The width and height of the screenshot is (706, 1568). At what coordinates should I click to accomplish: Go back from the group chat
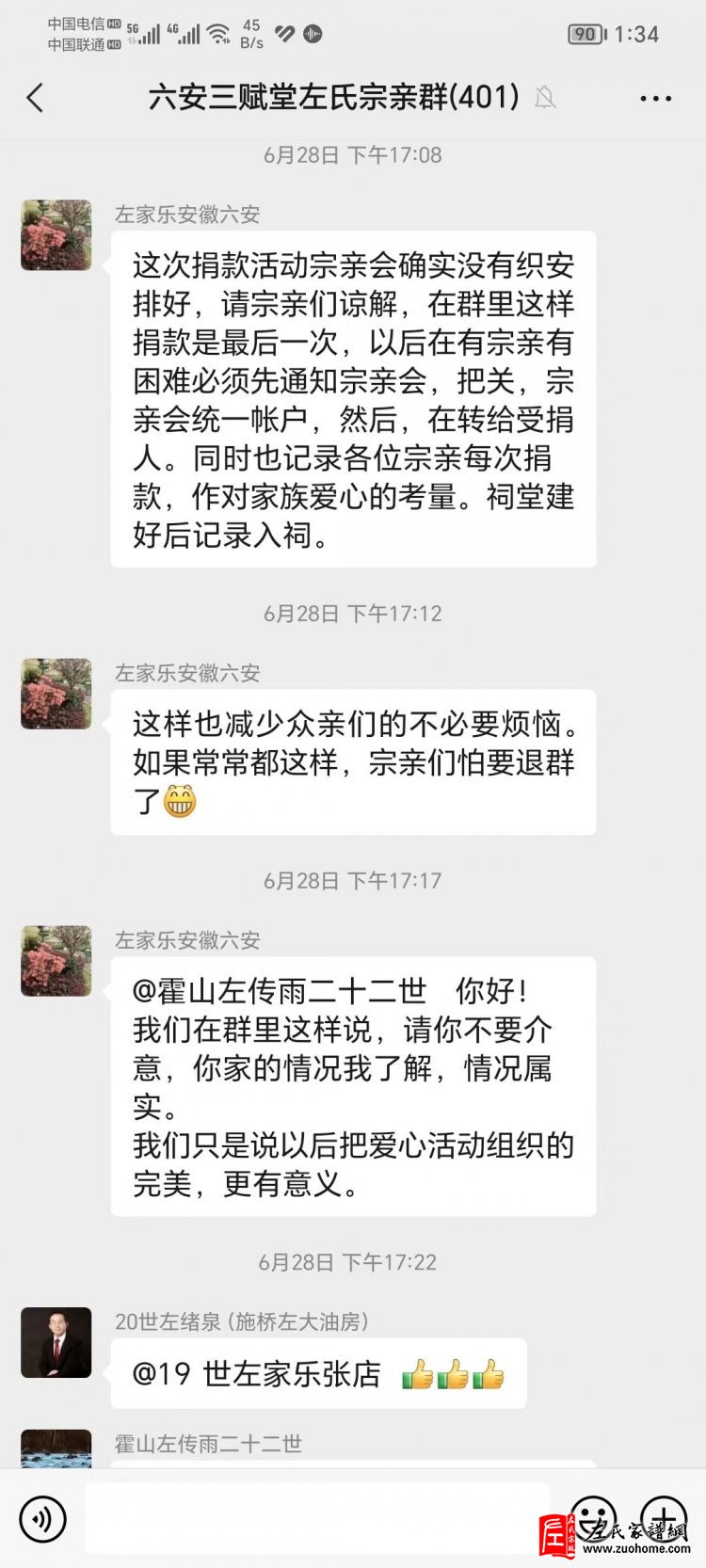click(36, 98)
